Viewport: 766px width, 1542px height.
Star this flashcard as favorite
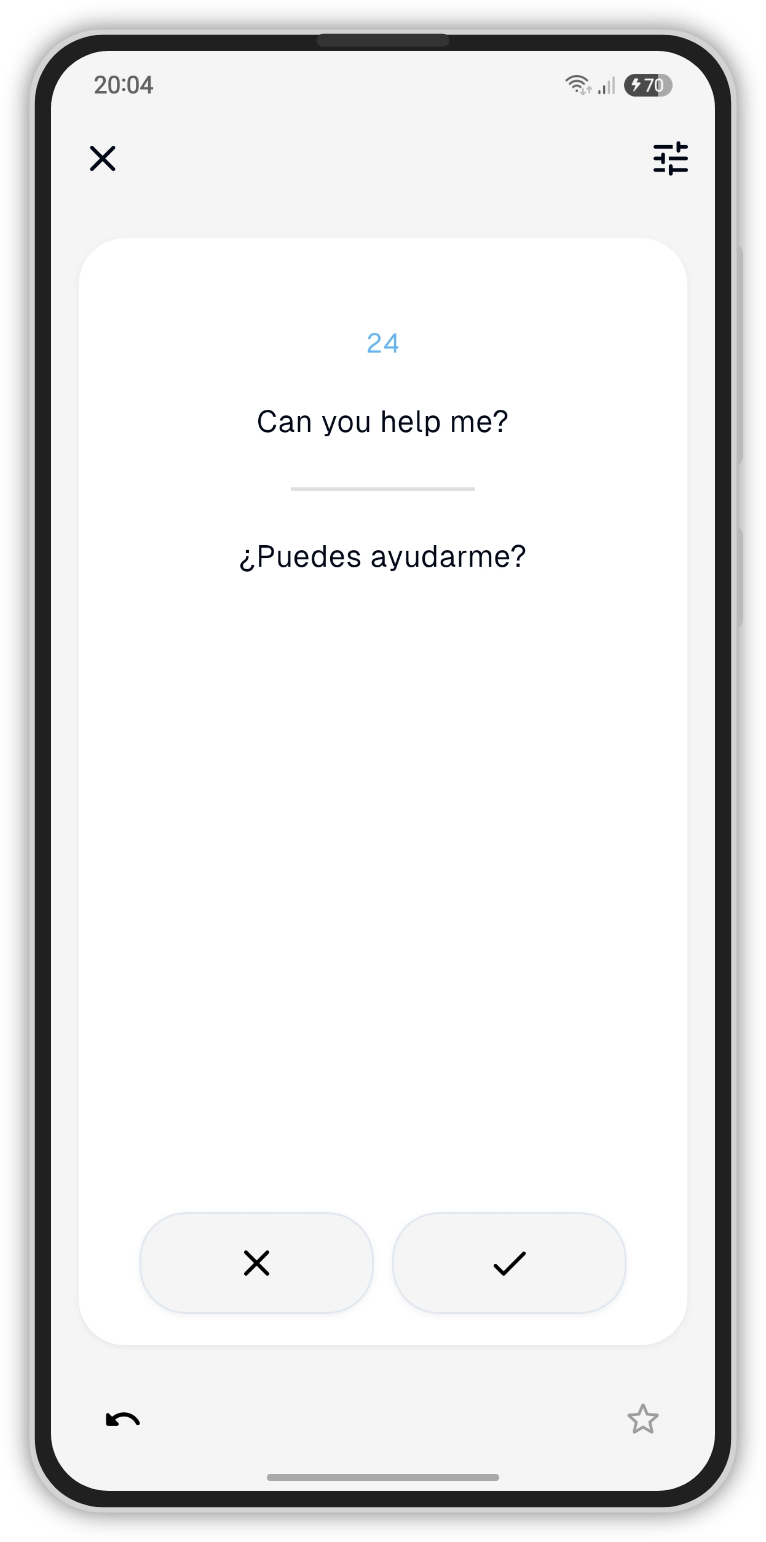click(642, 1419)
